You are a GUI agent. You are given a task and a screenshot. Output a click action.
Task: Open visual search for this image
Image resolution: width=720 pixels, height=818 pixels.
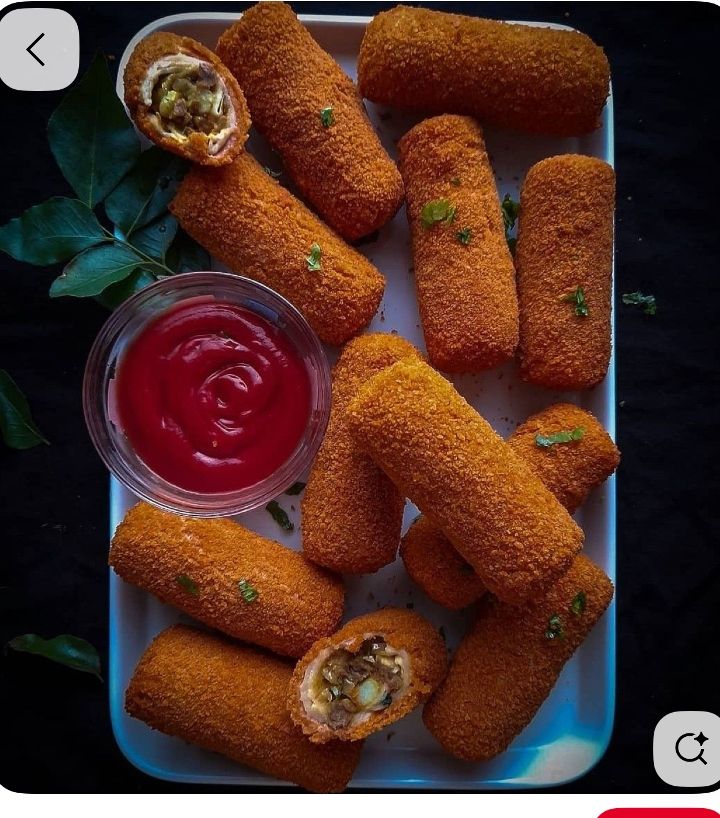click(690, 748)
